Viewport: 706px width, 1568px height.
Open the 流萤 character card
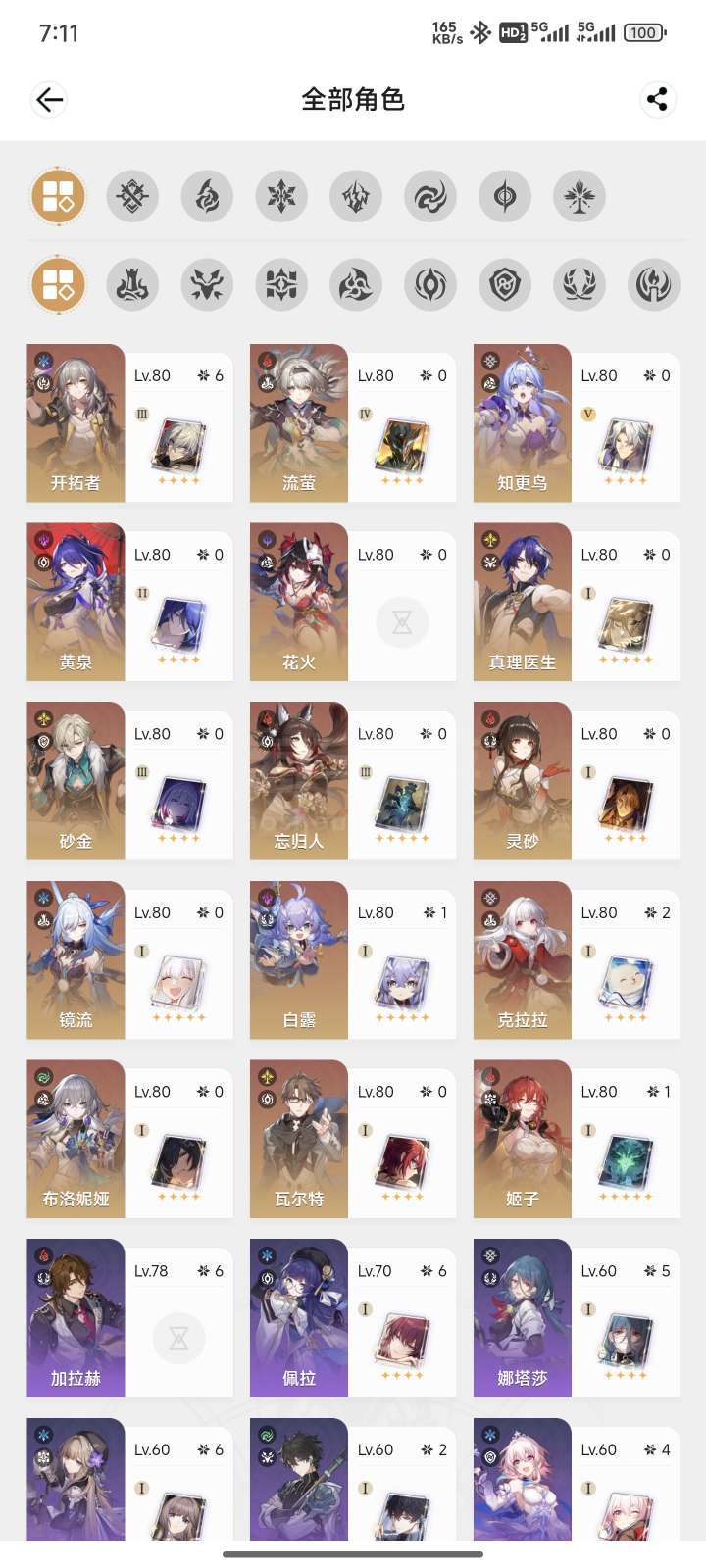[x=353, y=423]
